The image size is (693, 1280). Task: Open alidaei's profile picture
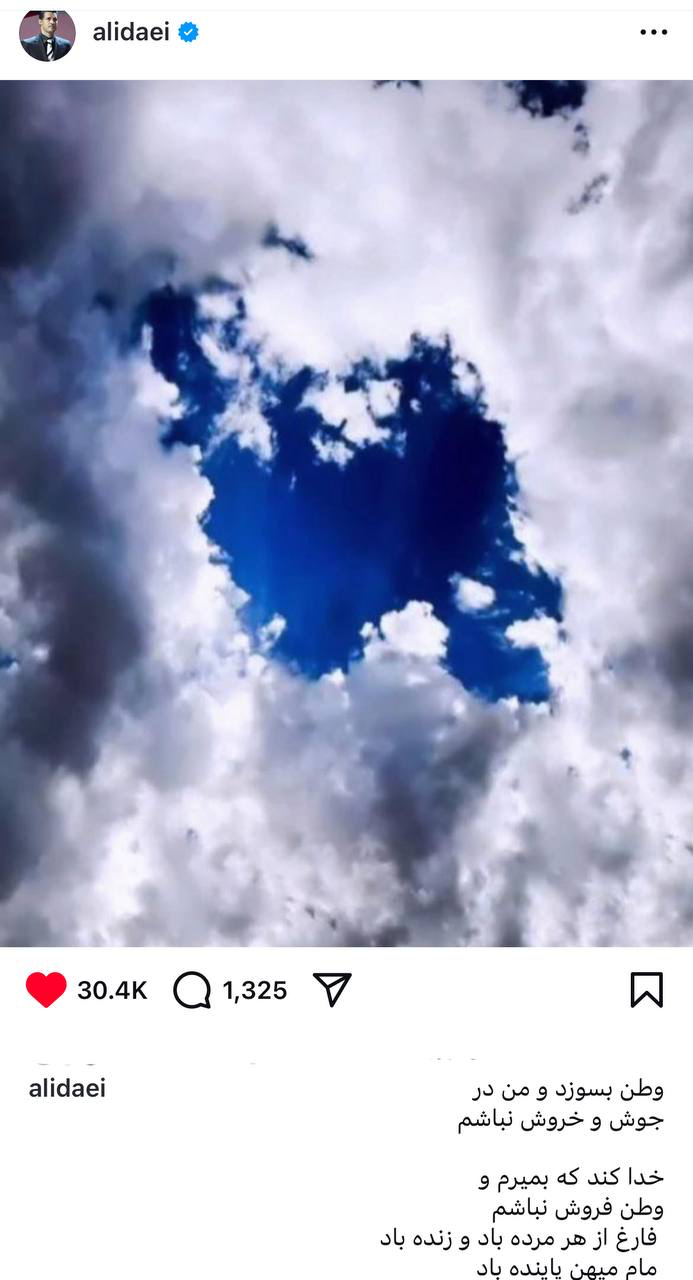click(x=47, y=35)
